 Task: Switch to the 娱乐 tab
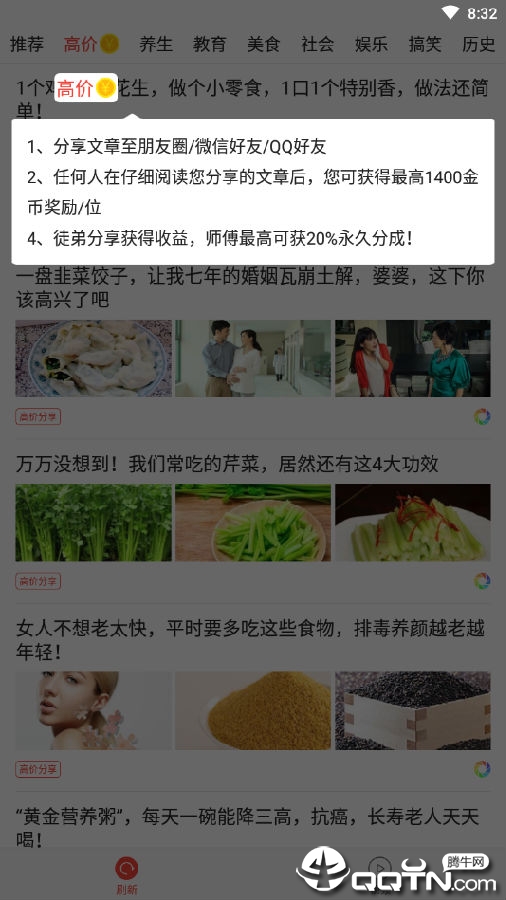pos(371,44)
